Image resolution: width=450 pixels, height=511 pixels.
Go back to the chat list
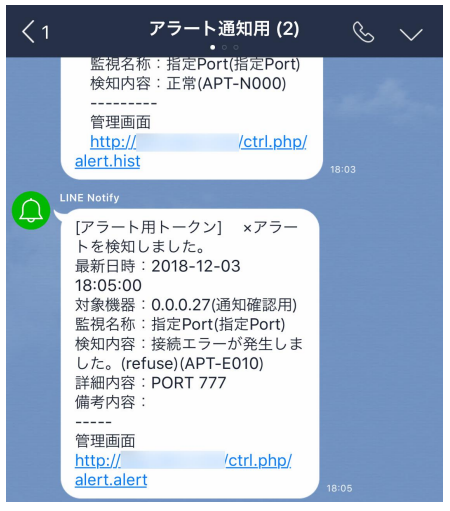(35, 32)
